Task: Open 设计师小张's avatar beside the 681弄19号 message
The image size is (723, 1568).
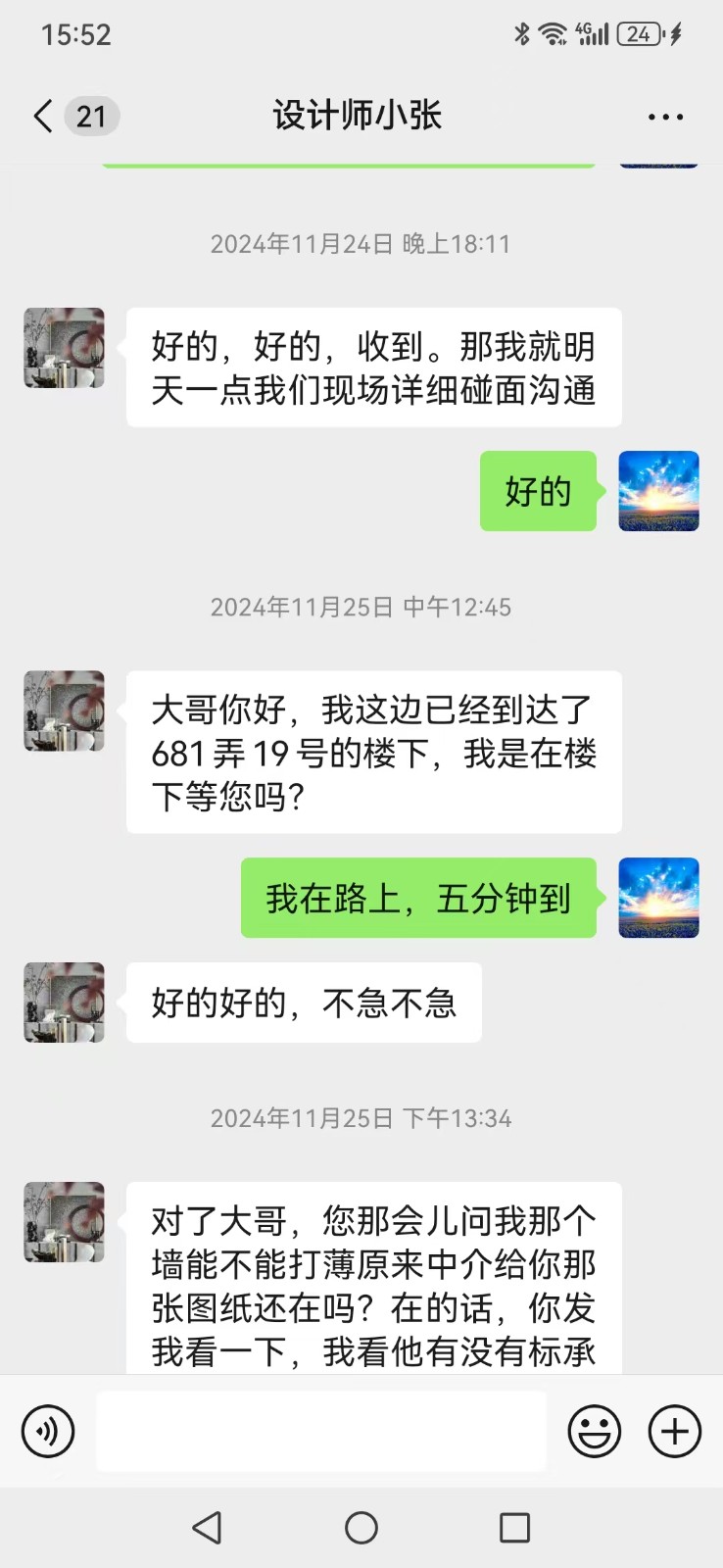Action: tap(65, 710)
